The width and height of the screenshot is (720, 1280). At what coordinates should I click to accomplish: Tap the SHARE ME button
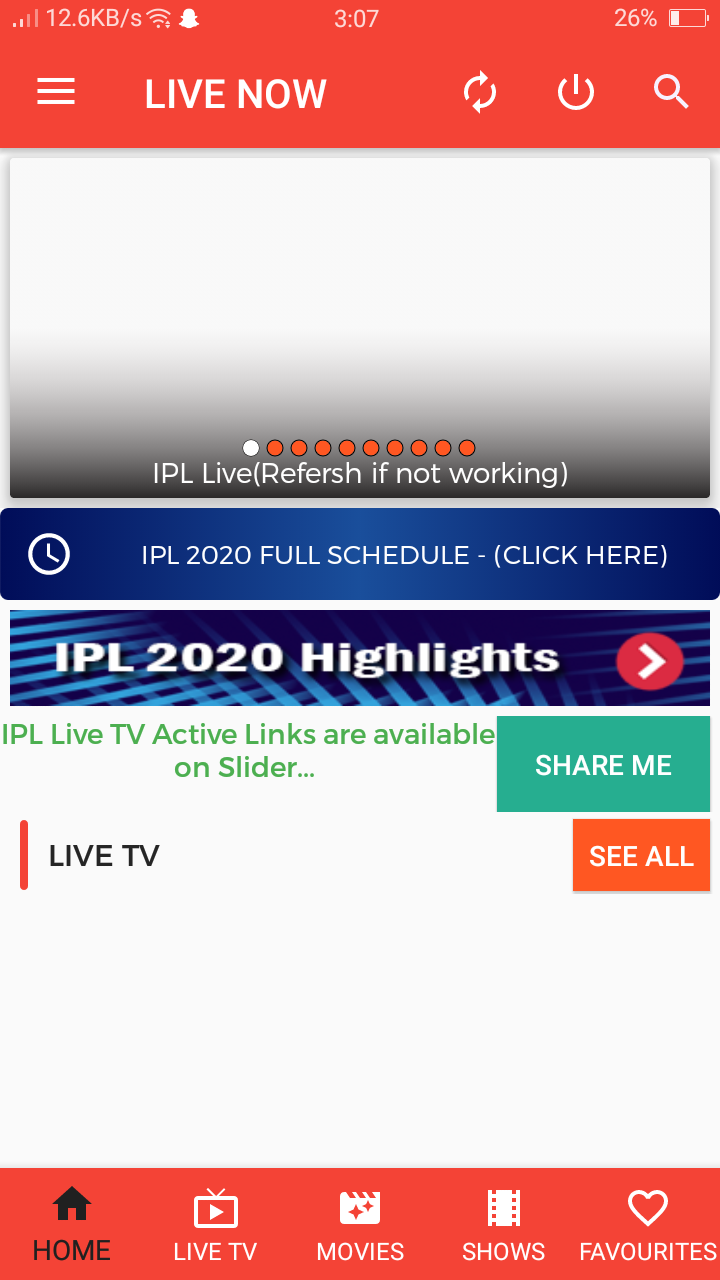[x=603, y=765]
